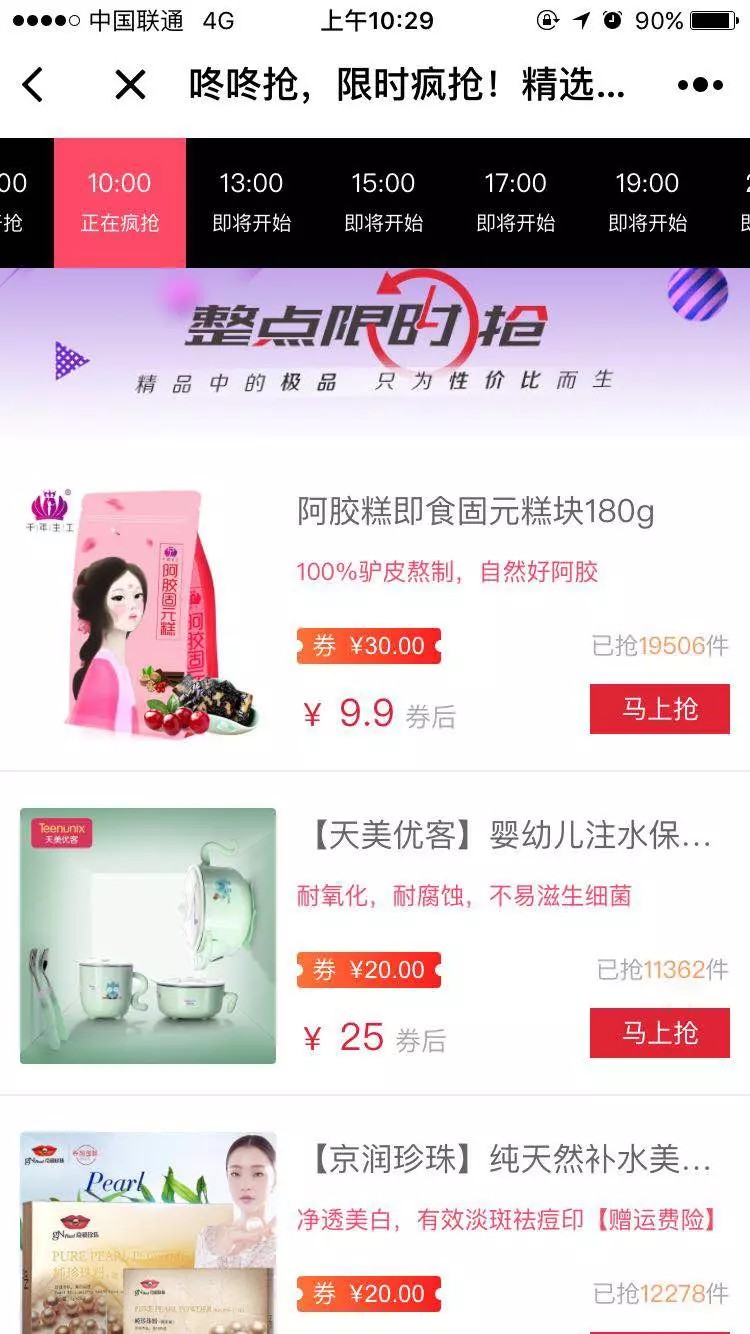750x1334 pixels.
Task: Switch to the 13:00 time slot
Action: (252, 203)
